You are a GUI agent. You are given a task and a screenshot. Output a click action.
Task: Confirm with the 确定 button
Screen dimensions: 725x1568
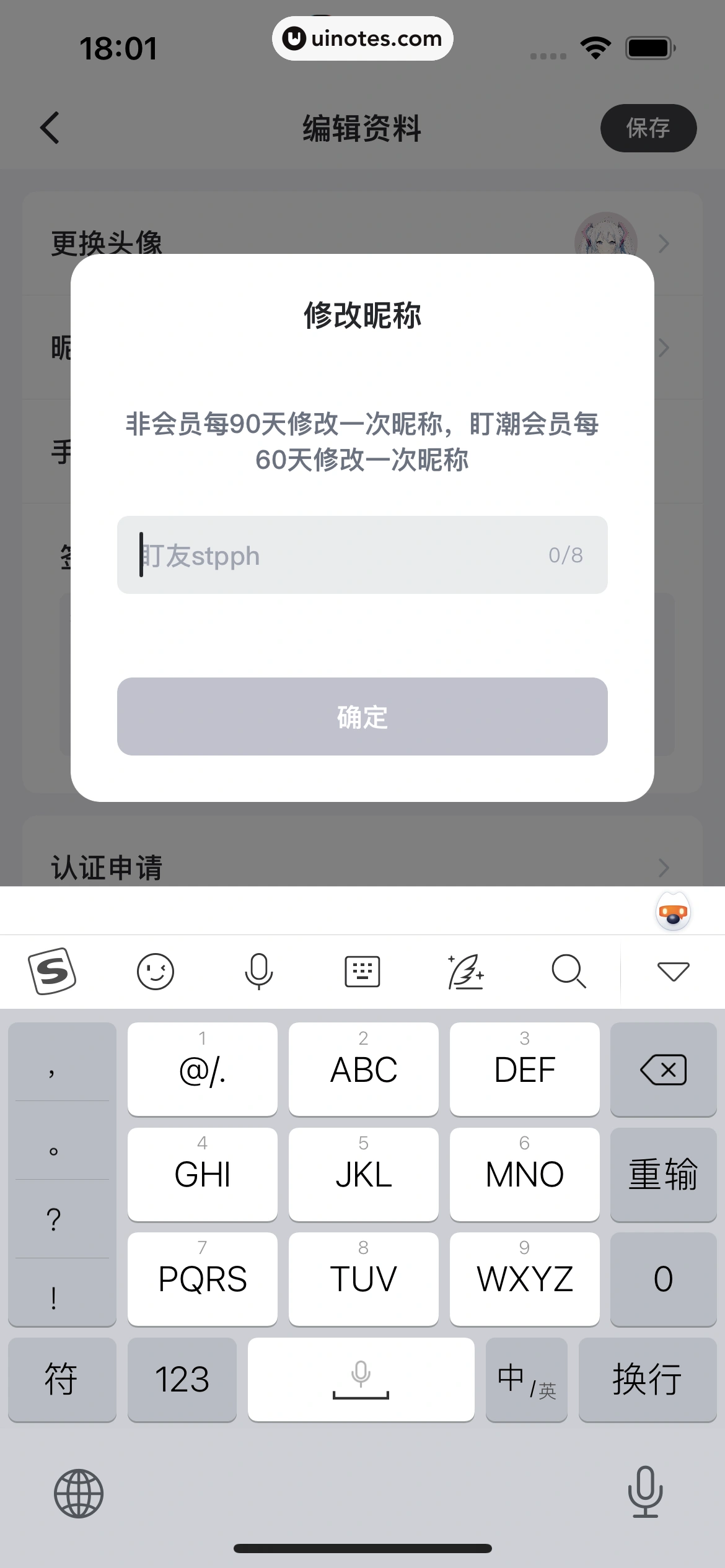(x=362, y=716)
